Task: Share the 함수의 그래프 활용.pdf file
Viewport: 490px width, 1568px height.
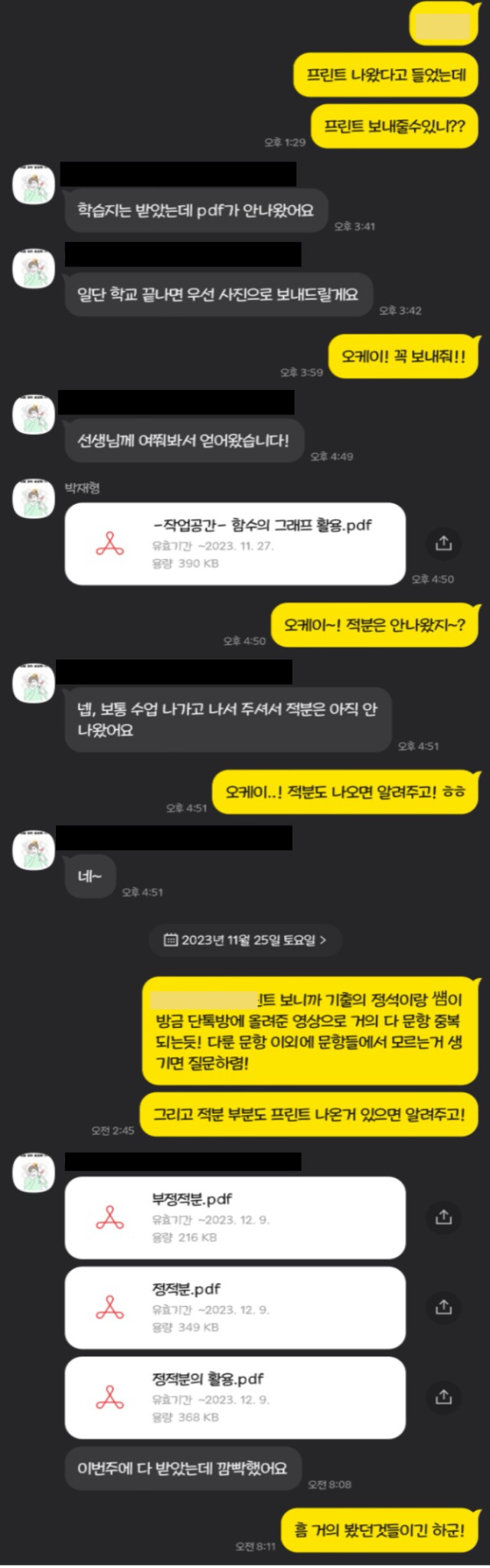Action: (x=443, y=543)
